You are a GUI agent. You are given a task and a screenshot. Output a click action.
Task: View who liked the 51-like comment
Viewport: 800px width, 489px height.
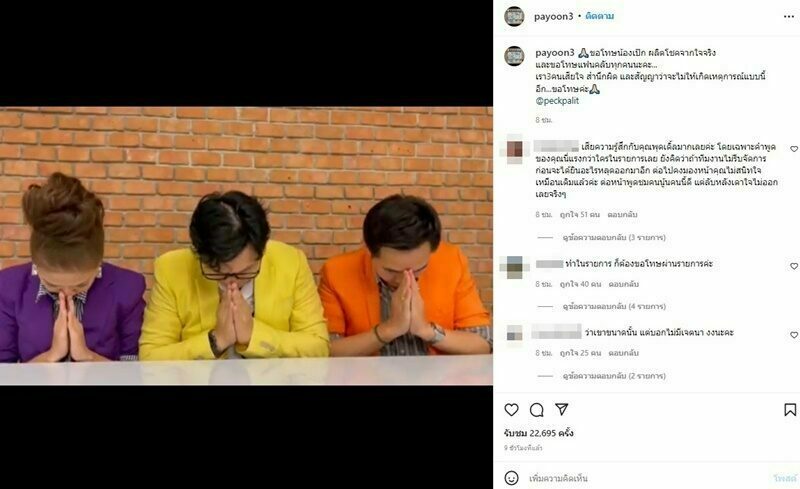click(x=580, y=214)
